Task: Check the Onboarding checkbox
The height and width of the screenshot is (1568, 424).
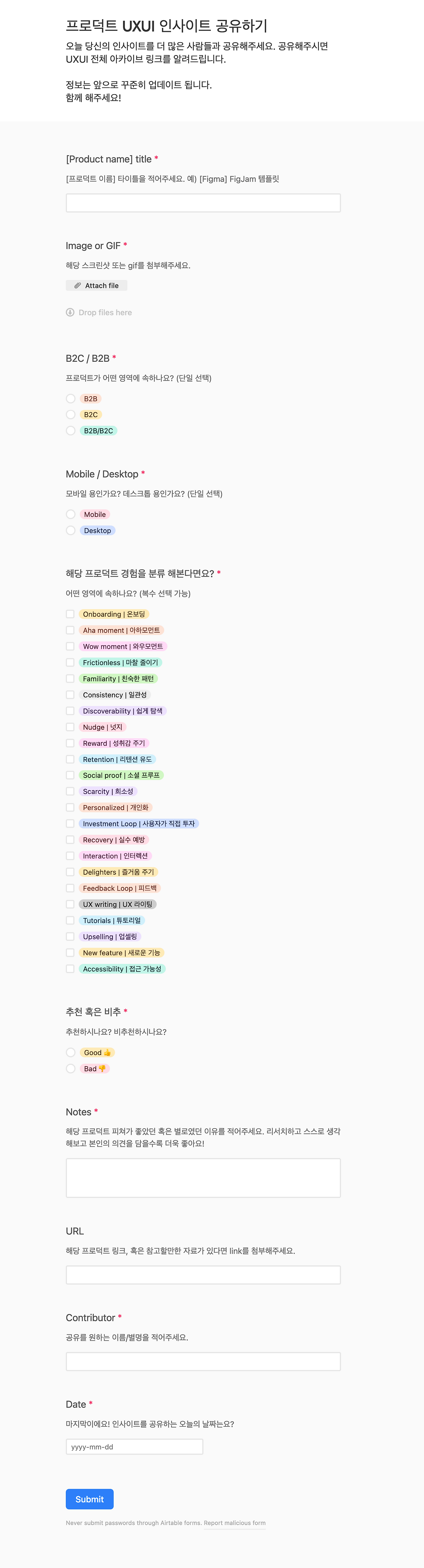Action: point(70,614)
